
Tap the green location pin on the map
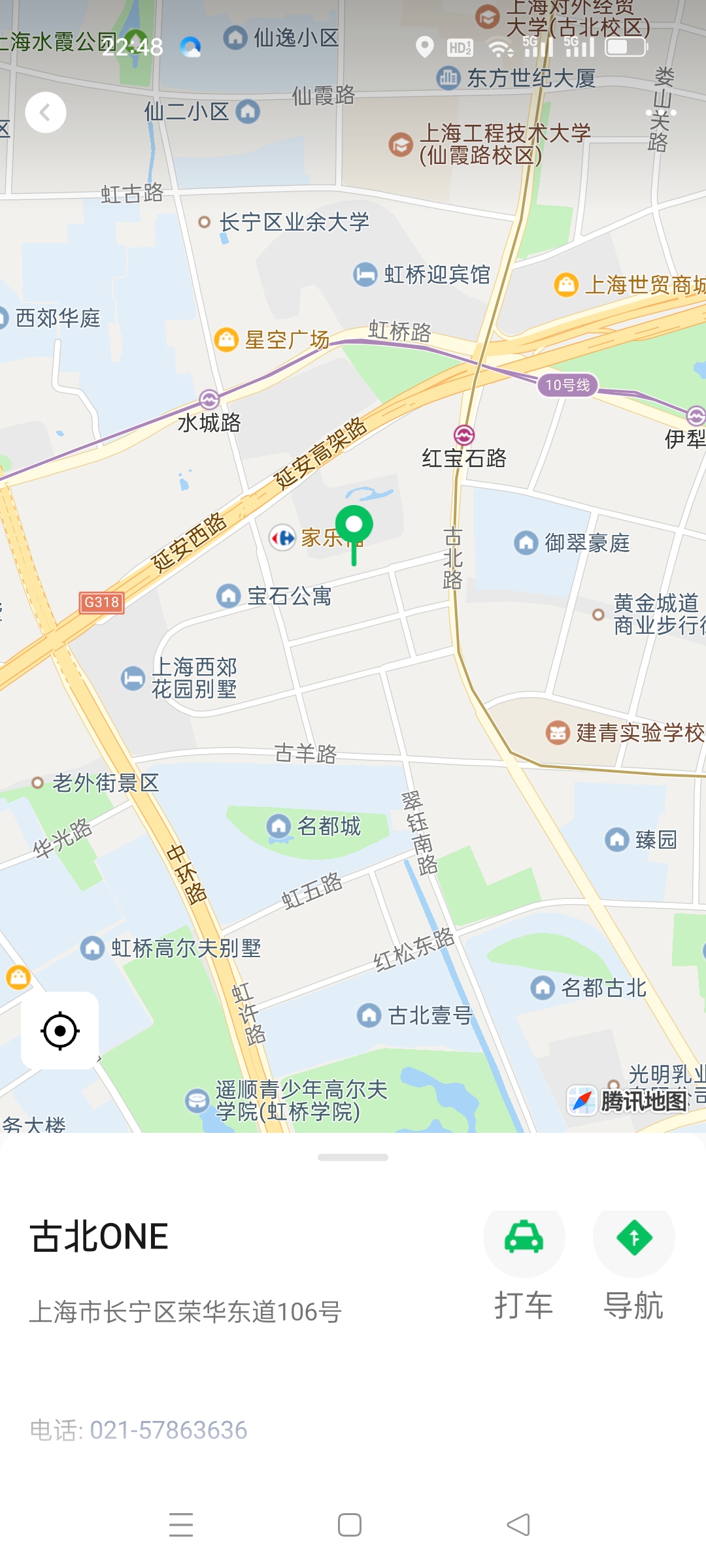(x=354, y=527)
